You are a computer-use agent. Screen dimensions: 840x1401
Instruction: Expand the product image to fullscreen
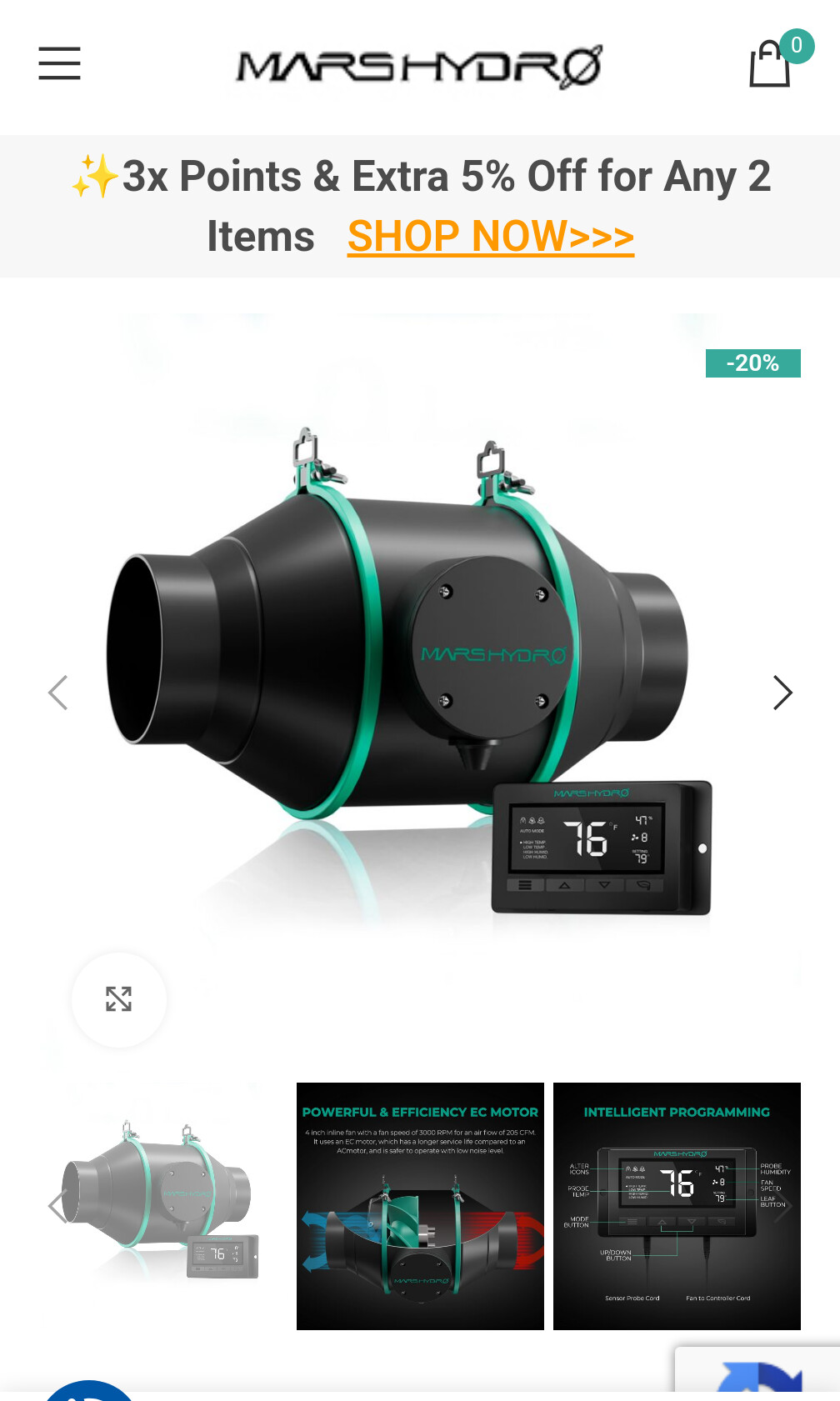(119, 998)
